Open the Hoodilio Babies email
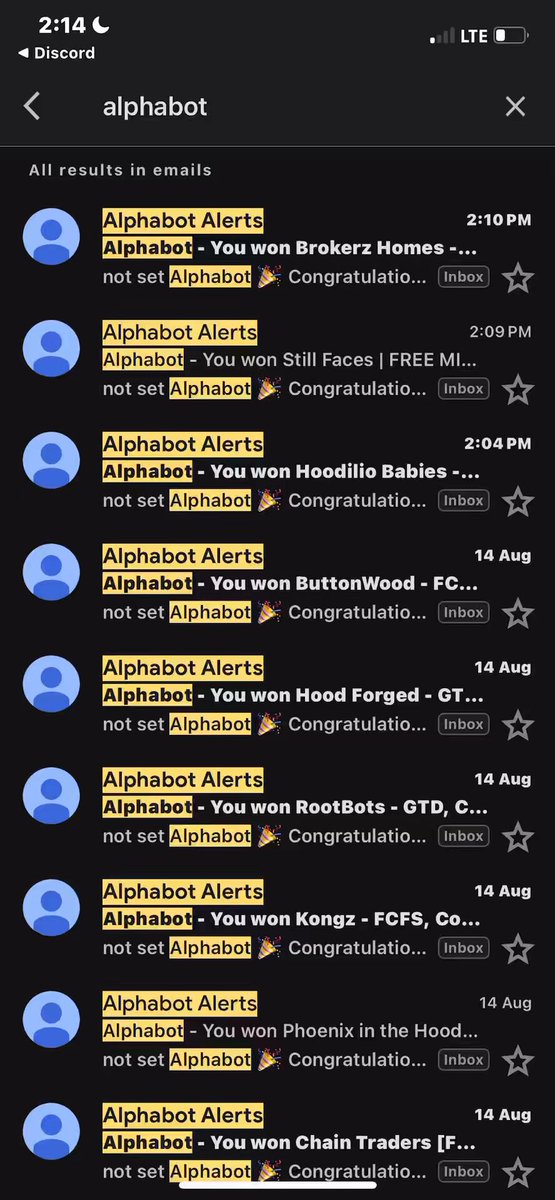The height and width of the screenshot is (1200, 555). (x=277, y=472)
